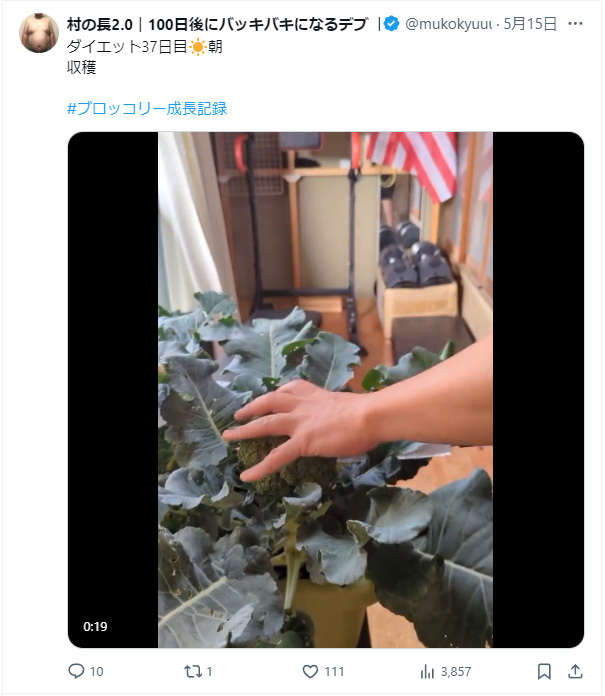605x696 pixels.
Task: Play the broccoli harvest video
Action: pos(325,390)
